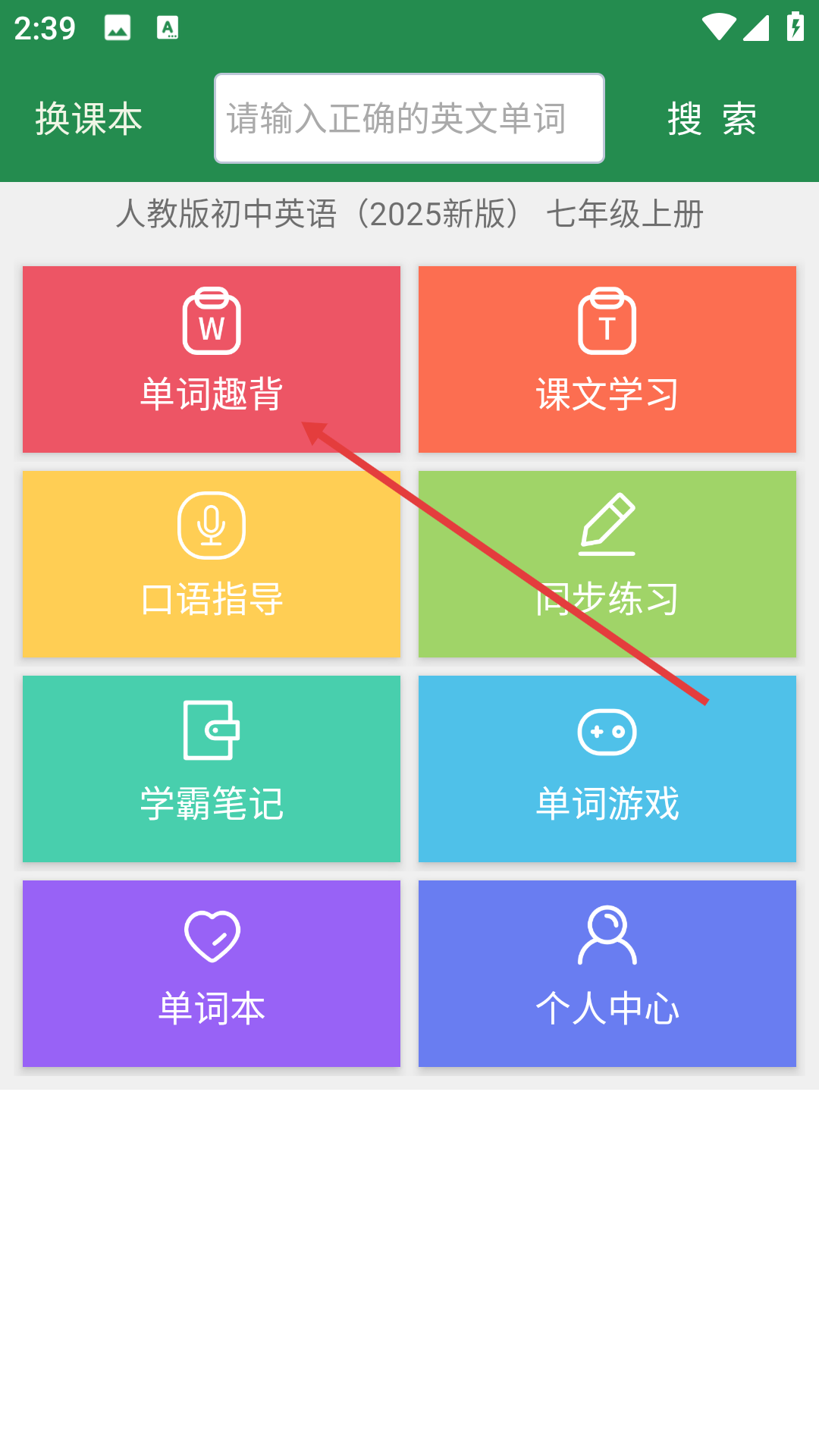Focus the English word search field
The image size is (819, 1456).
coord(409,118)
